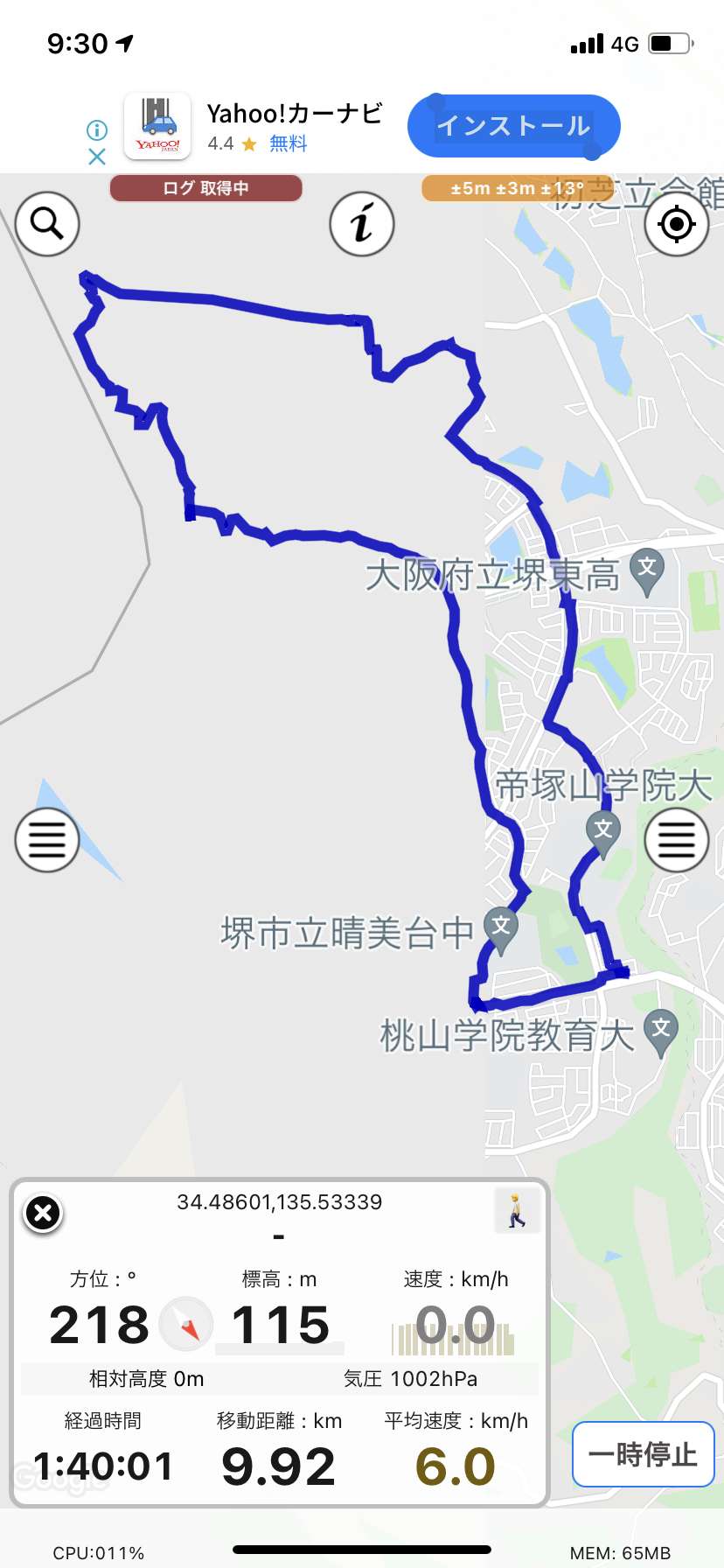Dismiss the ad with the X

[x=97, y=157]
